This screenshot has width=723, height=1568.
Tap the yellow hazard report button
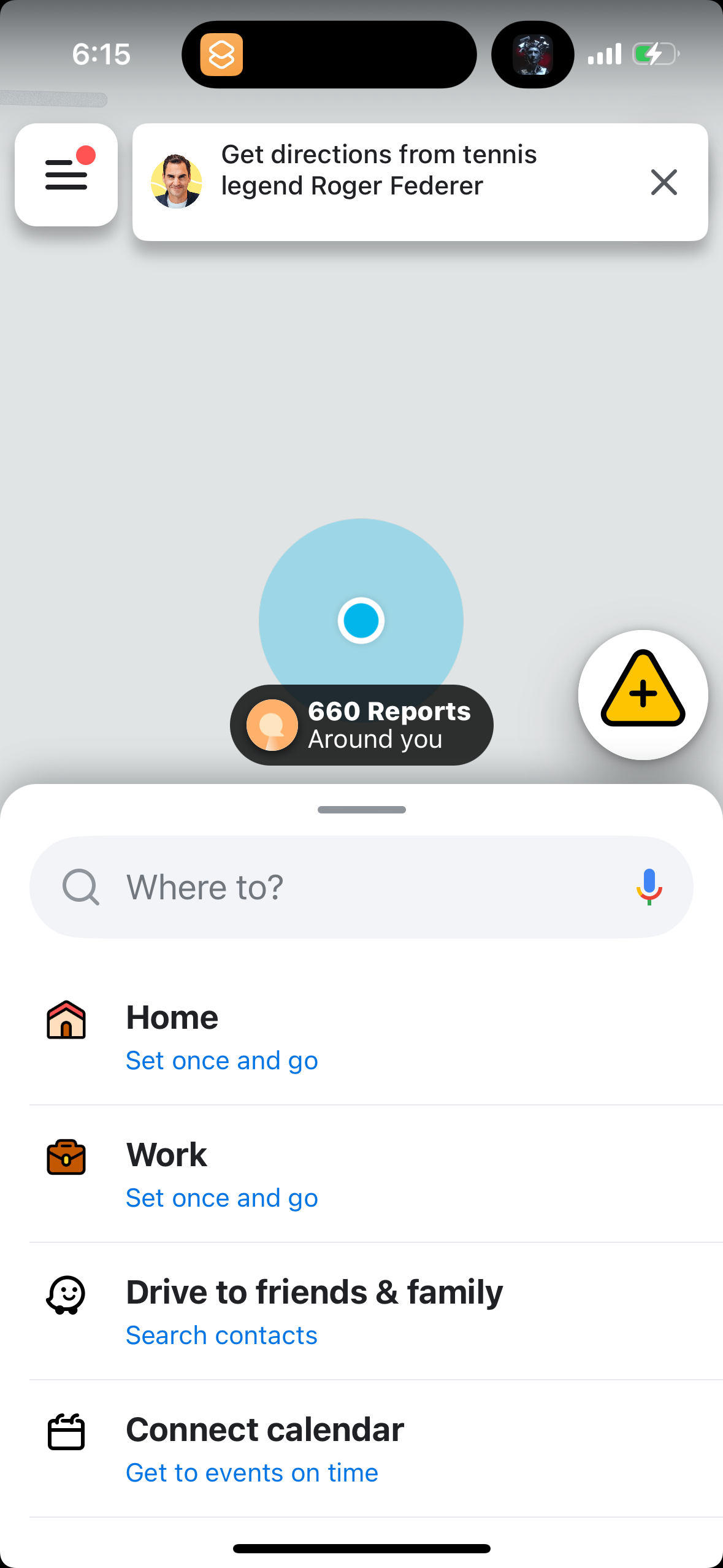pos(641,694)
